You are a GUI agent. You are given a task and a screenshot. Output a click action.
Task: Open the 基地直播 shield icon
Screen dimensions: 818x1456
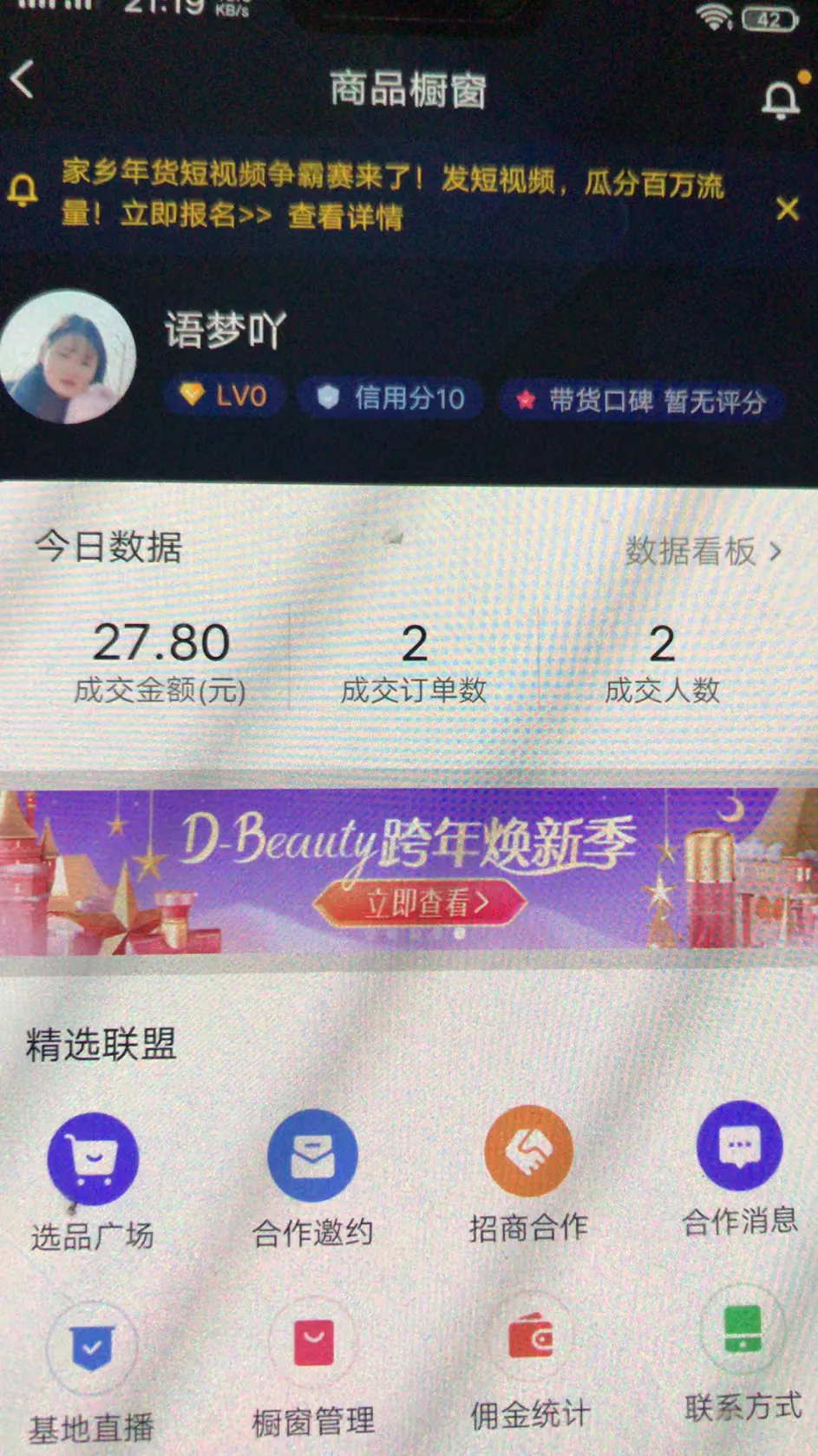[91, 1345]
